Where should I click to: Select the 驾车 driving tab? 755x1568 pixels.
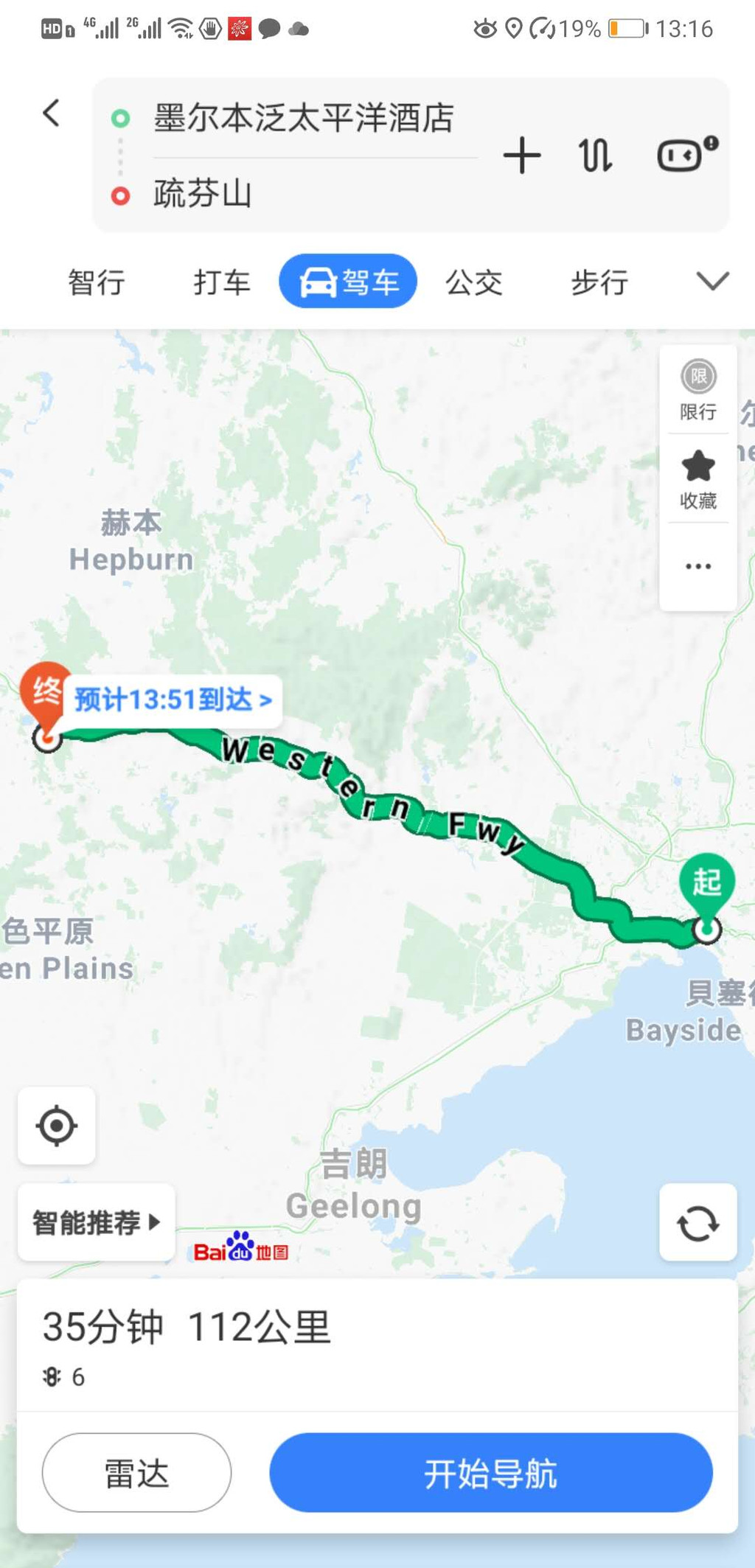coord(348,282)
